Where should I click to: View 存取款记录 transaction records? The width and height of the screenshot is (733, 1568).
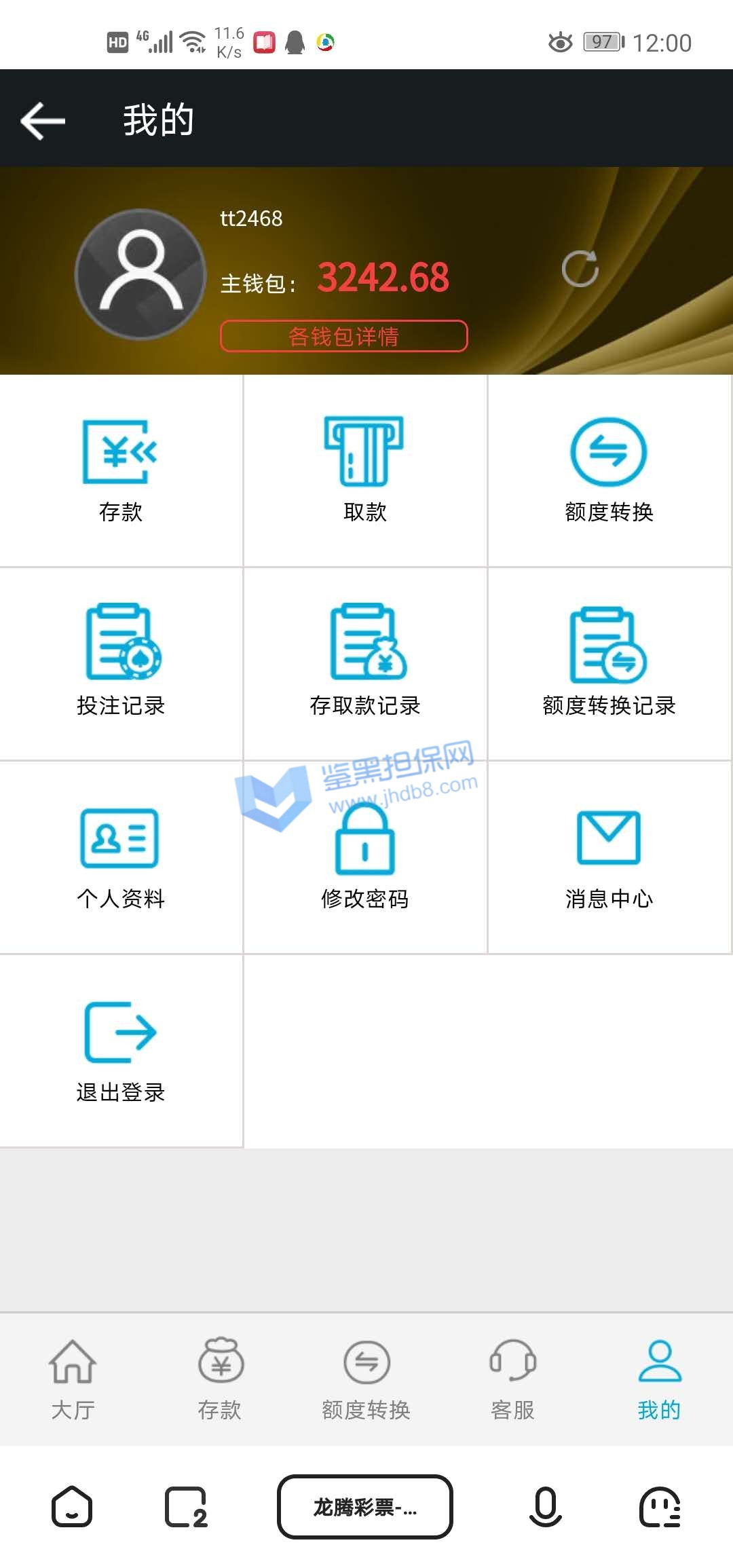364,662
